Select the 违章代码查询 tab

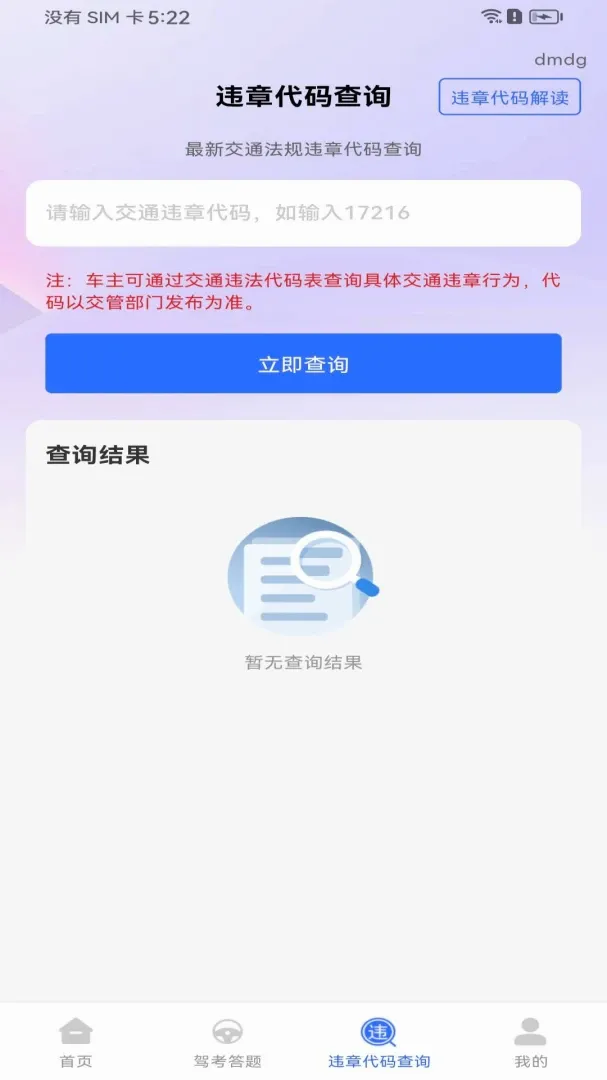click(x=379, y=1043)
